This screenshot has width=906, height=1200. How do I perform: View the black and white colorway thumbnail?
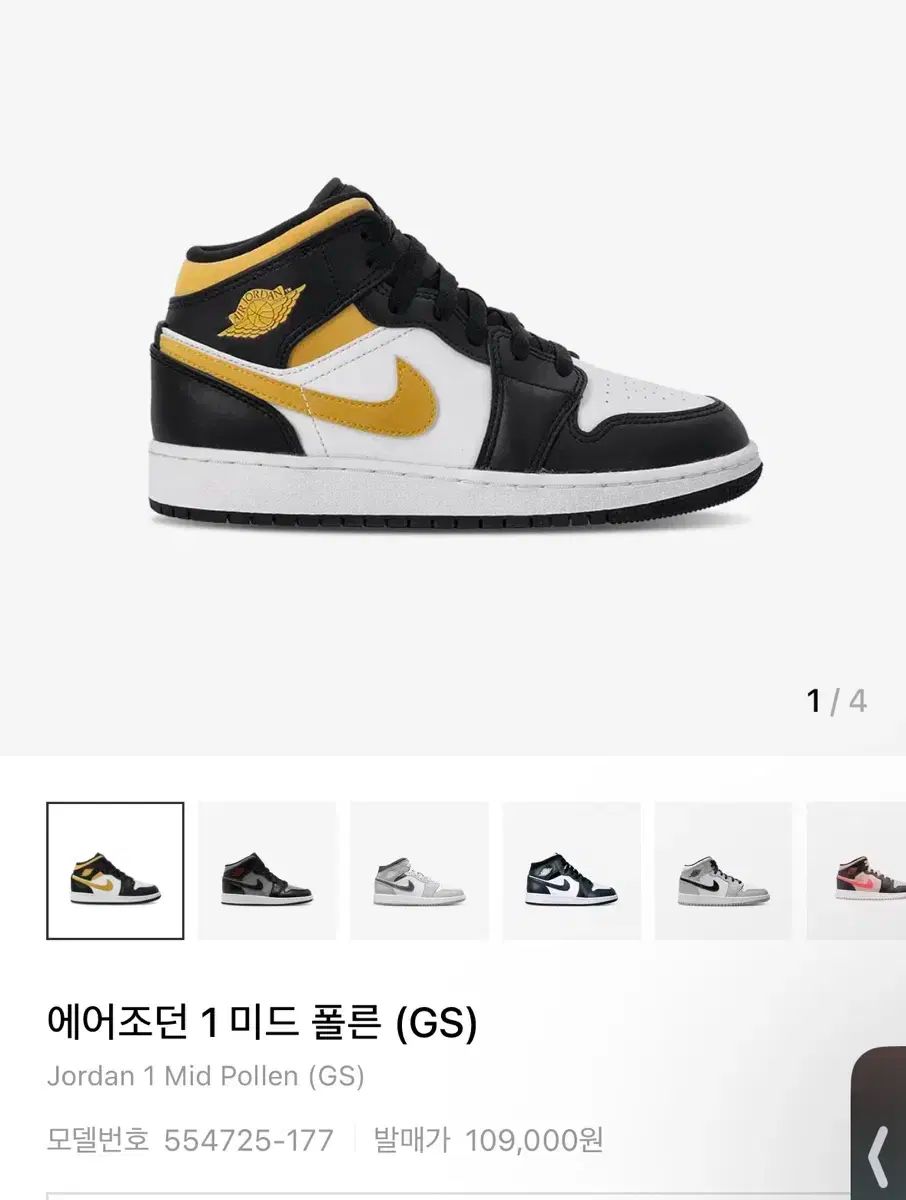(x=571, y=870)
